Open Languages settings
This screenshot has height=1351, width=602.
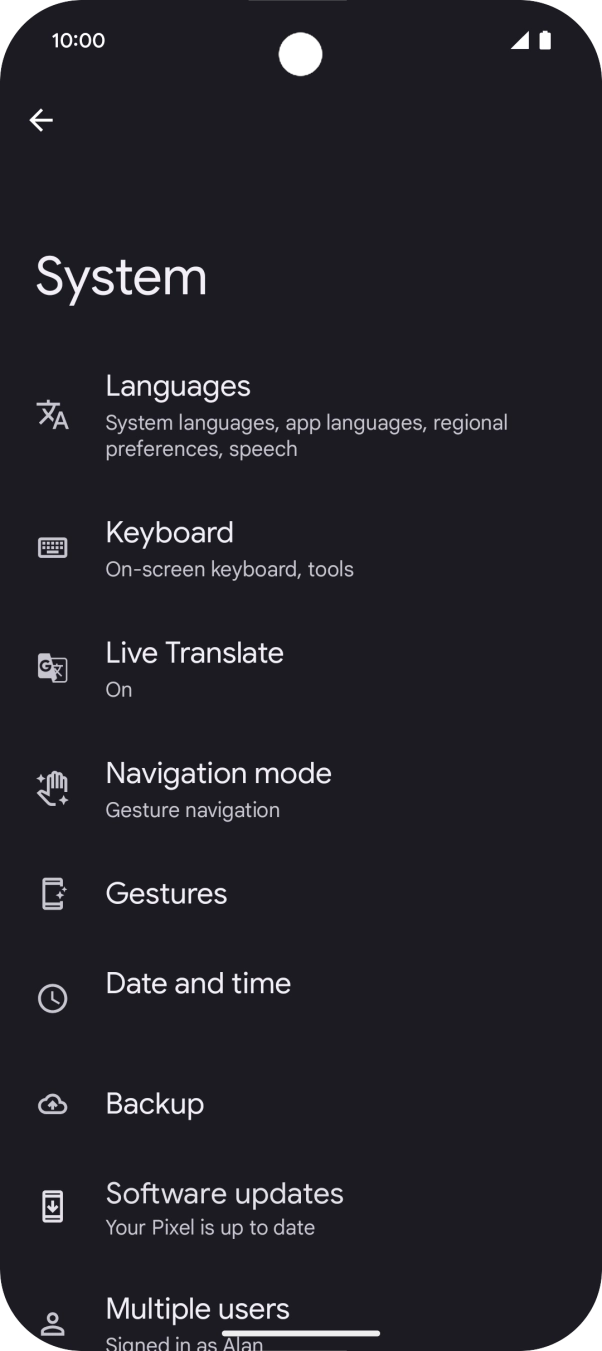pos(300,415)
